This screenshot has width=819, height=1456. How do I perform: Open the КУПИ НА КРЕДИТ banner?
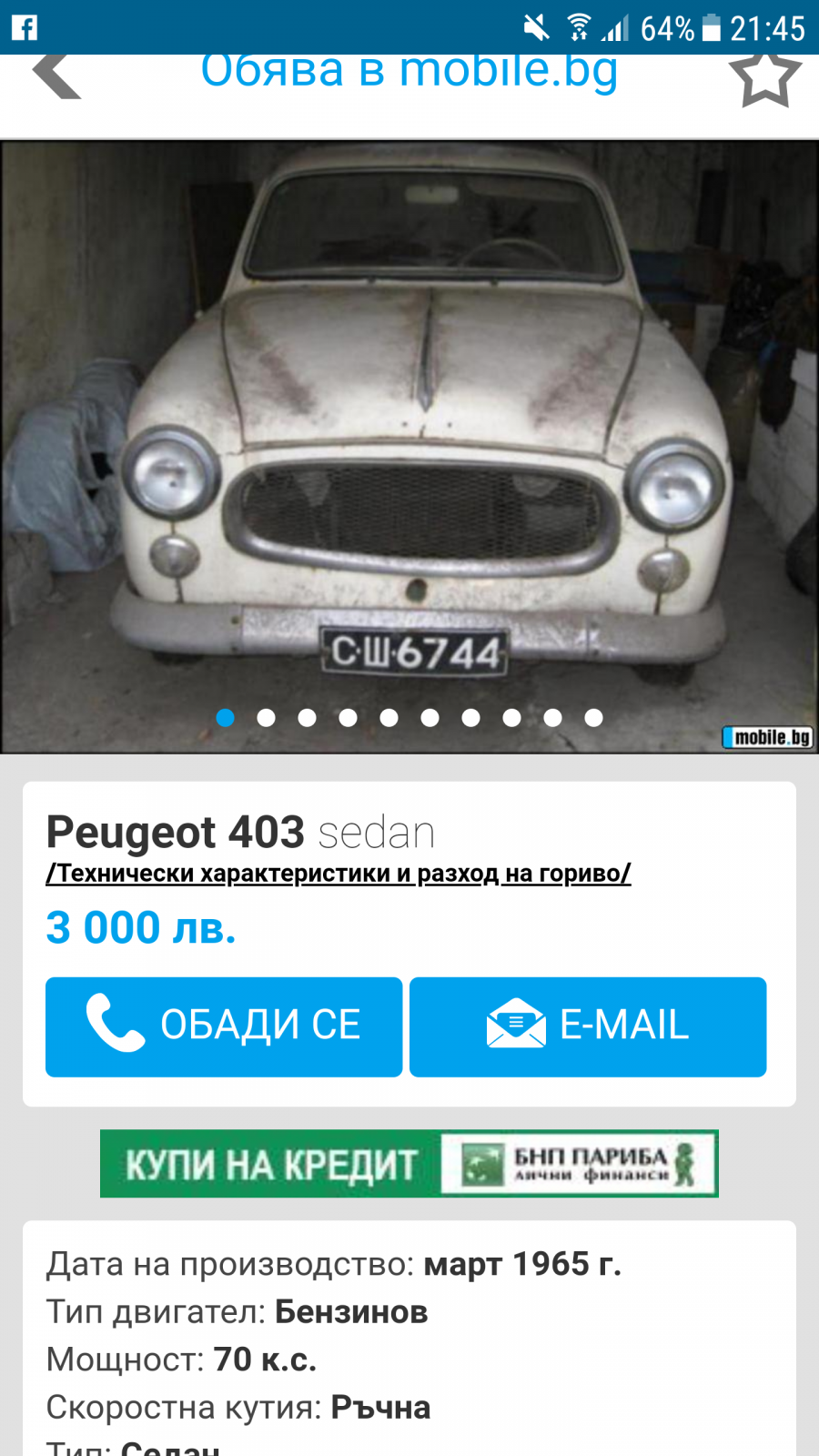409,1164
